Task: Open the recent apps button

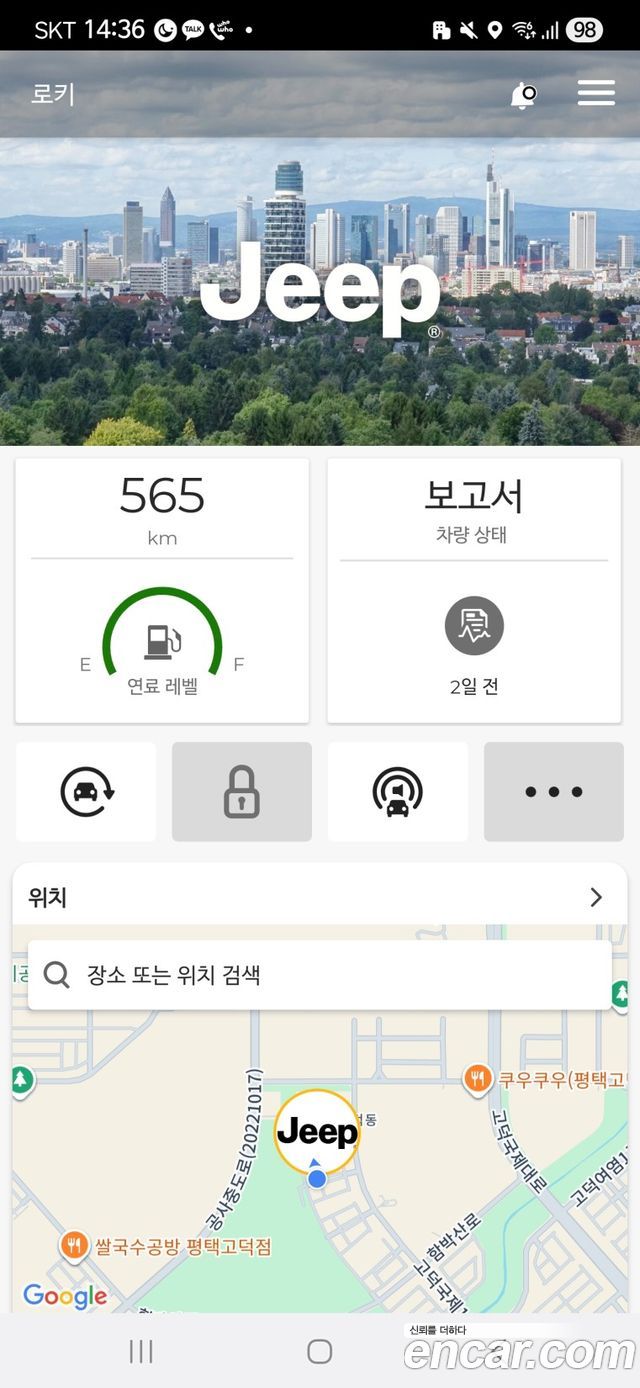Action: [x=141, y=1352]
